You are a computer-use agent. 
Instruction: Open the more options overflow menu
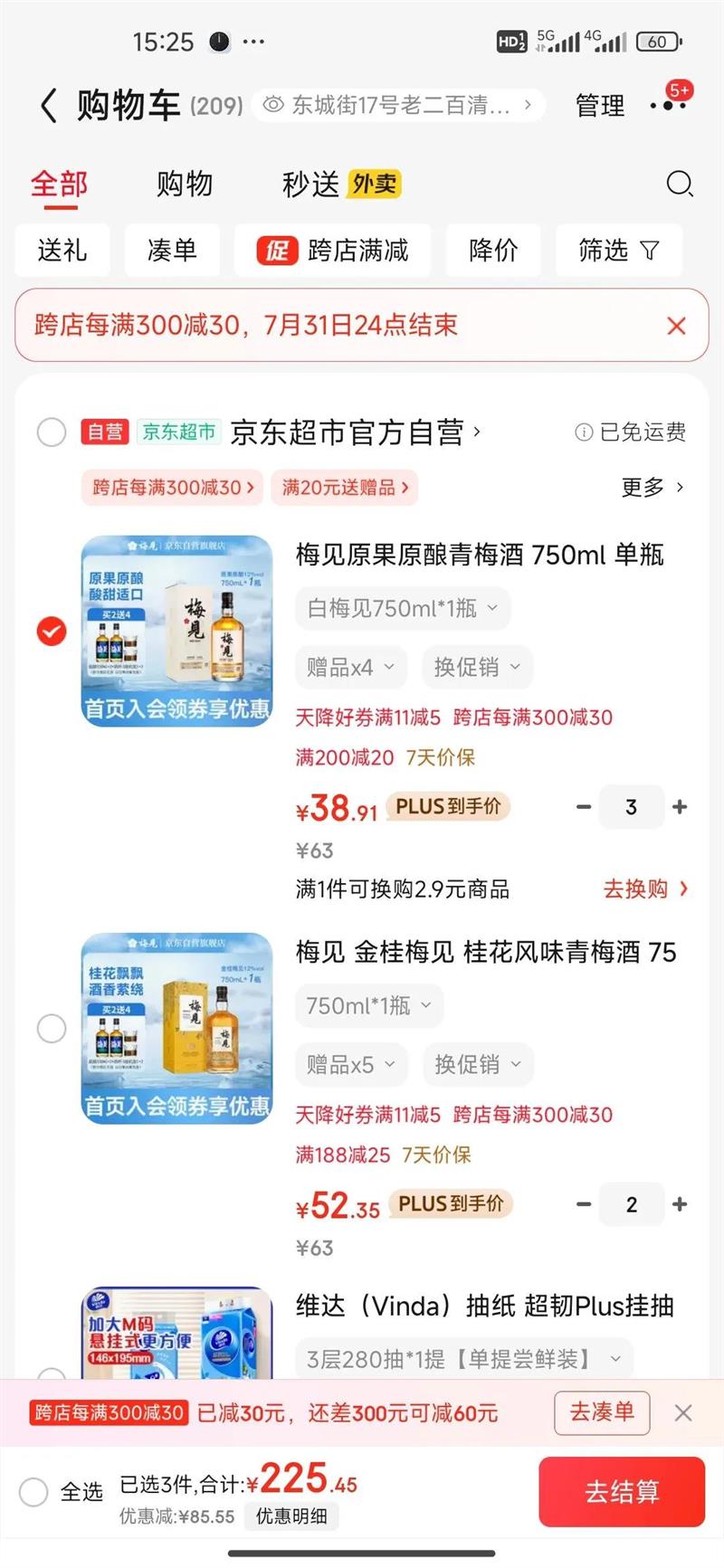pyautogui.click(x=668, y=104)
